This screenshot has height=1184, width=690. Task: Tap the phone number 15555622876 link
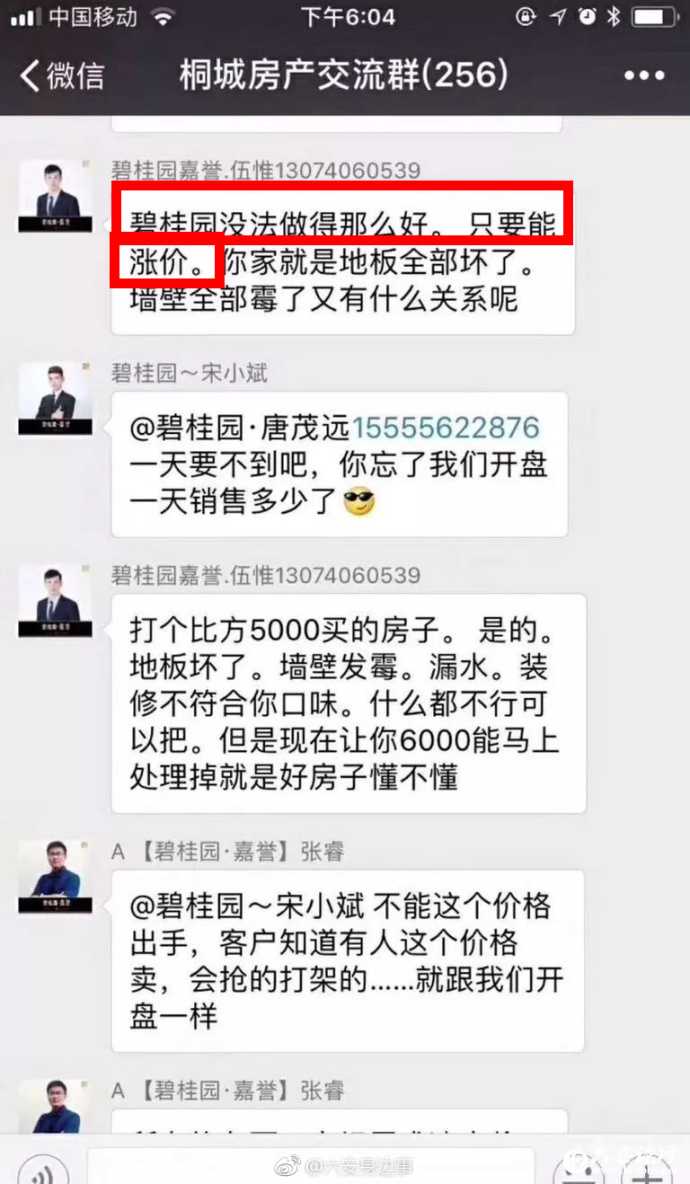pyautogui.click(x=446, y=428)
